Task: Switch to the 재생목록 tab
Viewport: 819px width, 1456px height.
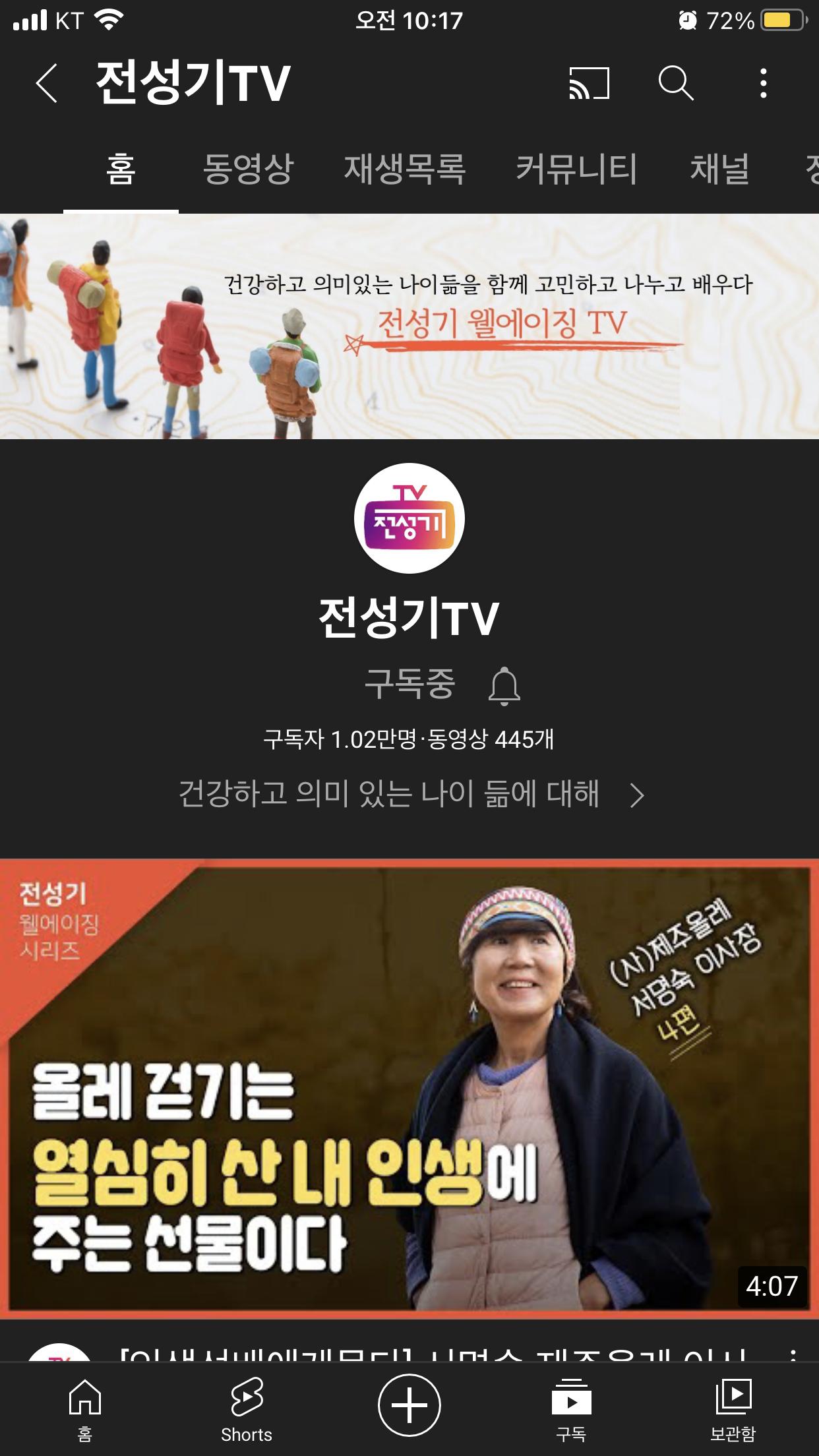Action: pyautogui.click(x=404, y=169)
